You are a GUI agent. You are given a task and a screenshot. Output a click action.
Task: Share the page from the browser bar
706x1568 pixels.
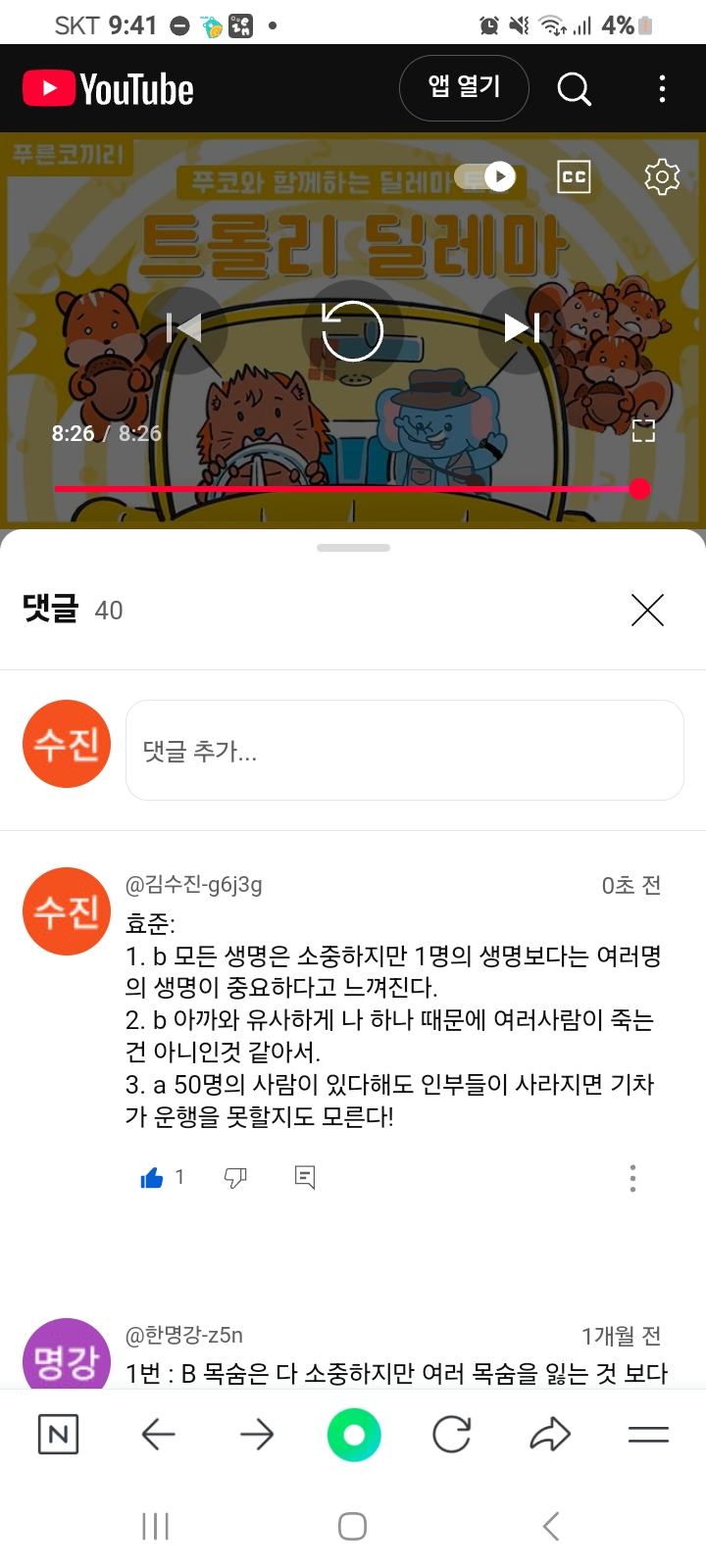[550, 1435]
